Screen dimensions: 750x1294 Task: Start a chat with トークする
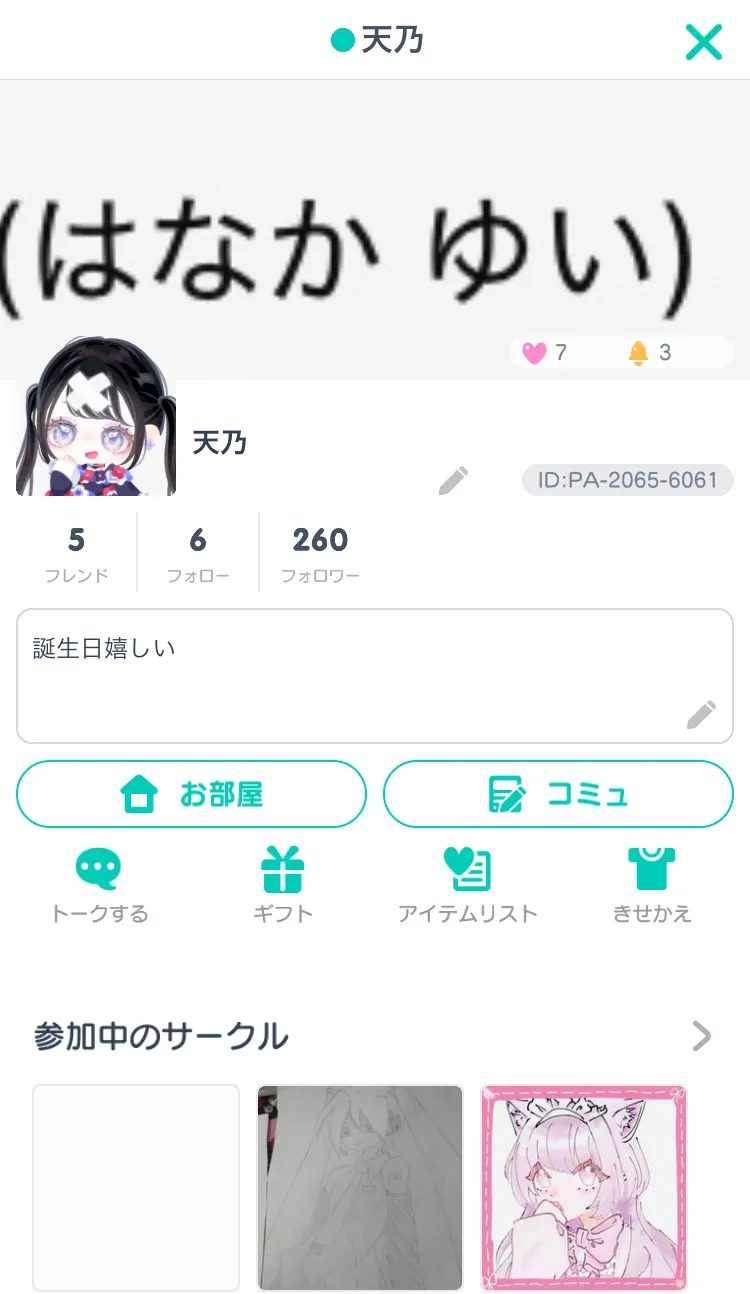pos(99,885)
